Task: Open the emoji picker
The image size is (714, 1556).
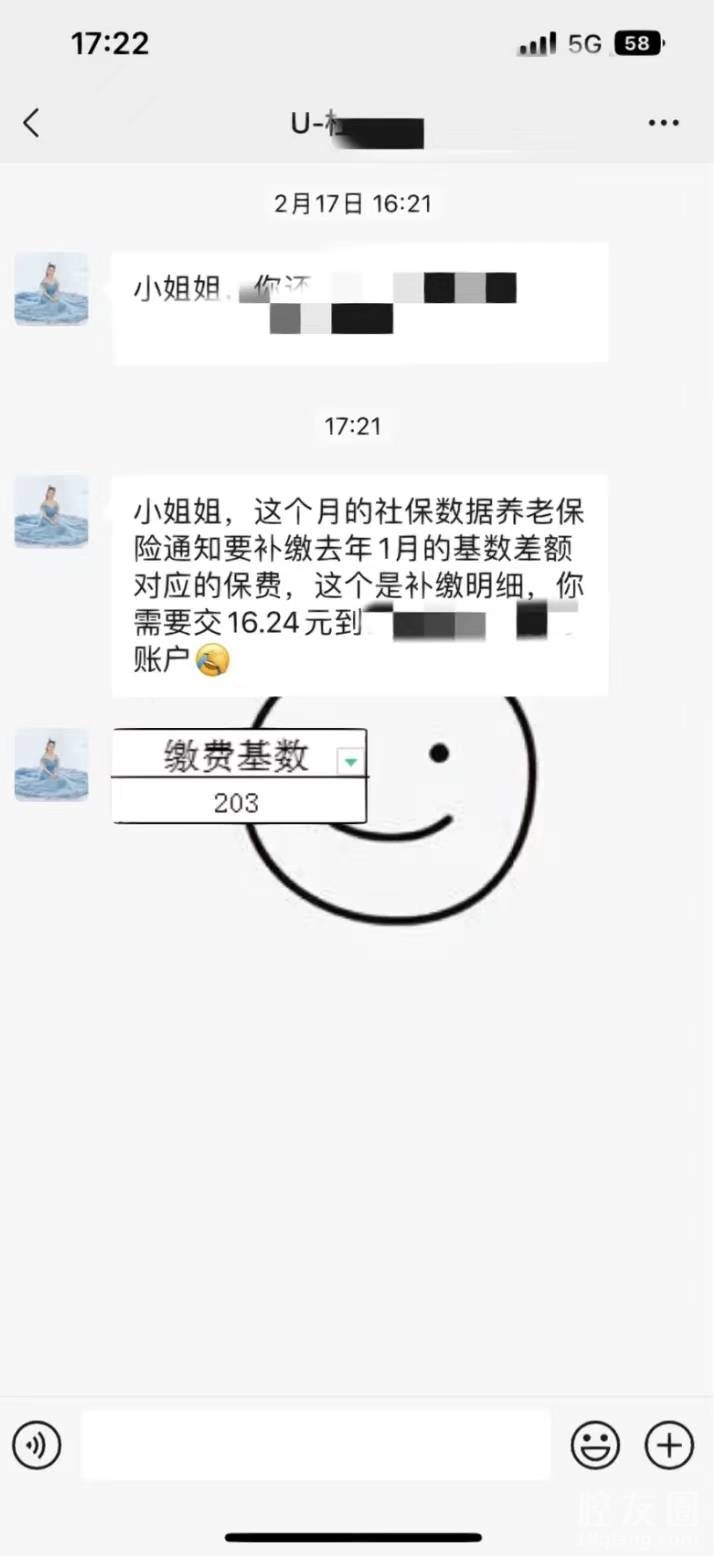Action: click(595, 1445)
